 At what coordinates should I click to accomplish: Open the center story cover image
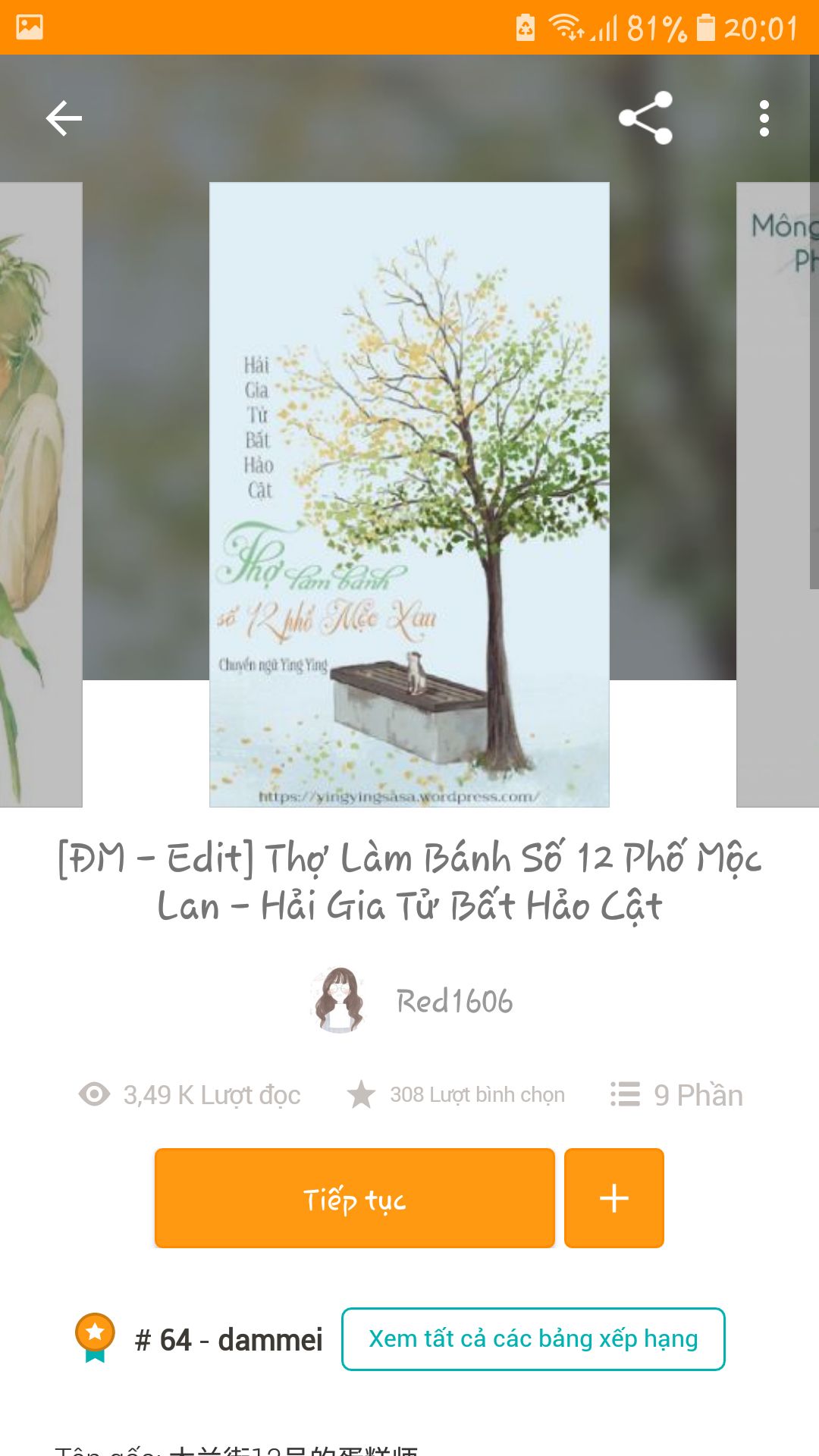pyautogui.click(x=409, y=494)
